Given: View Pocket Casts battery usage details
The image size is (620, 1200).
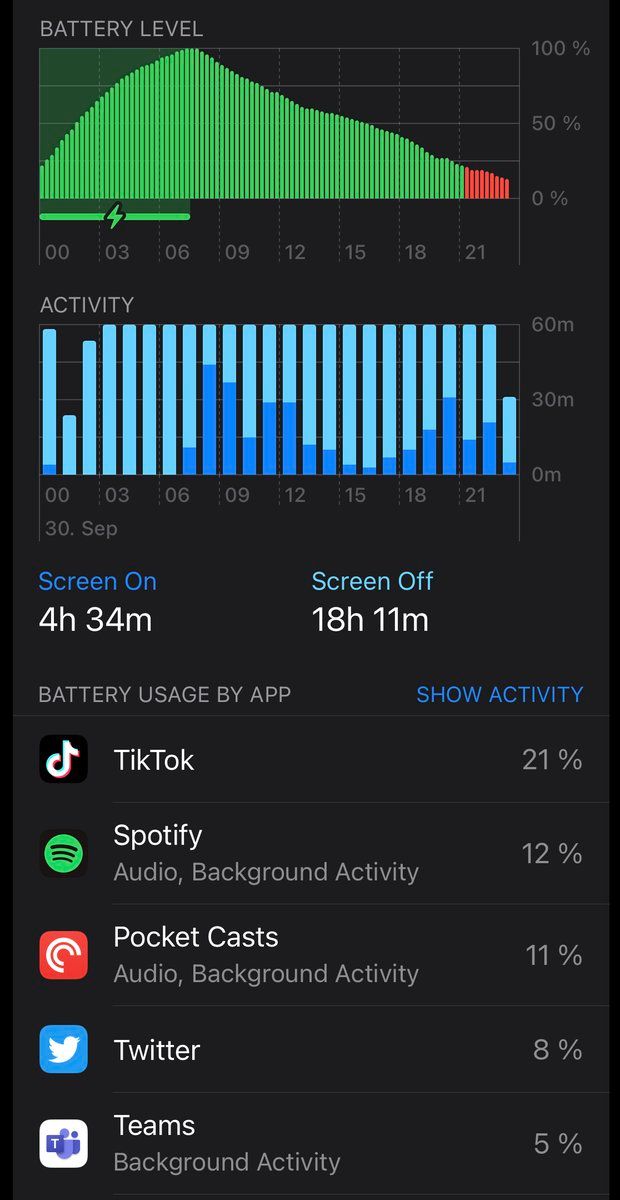Looking at the screenshot, I should [x=310, y=955].
